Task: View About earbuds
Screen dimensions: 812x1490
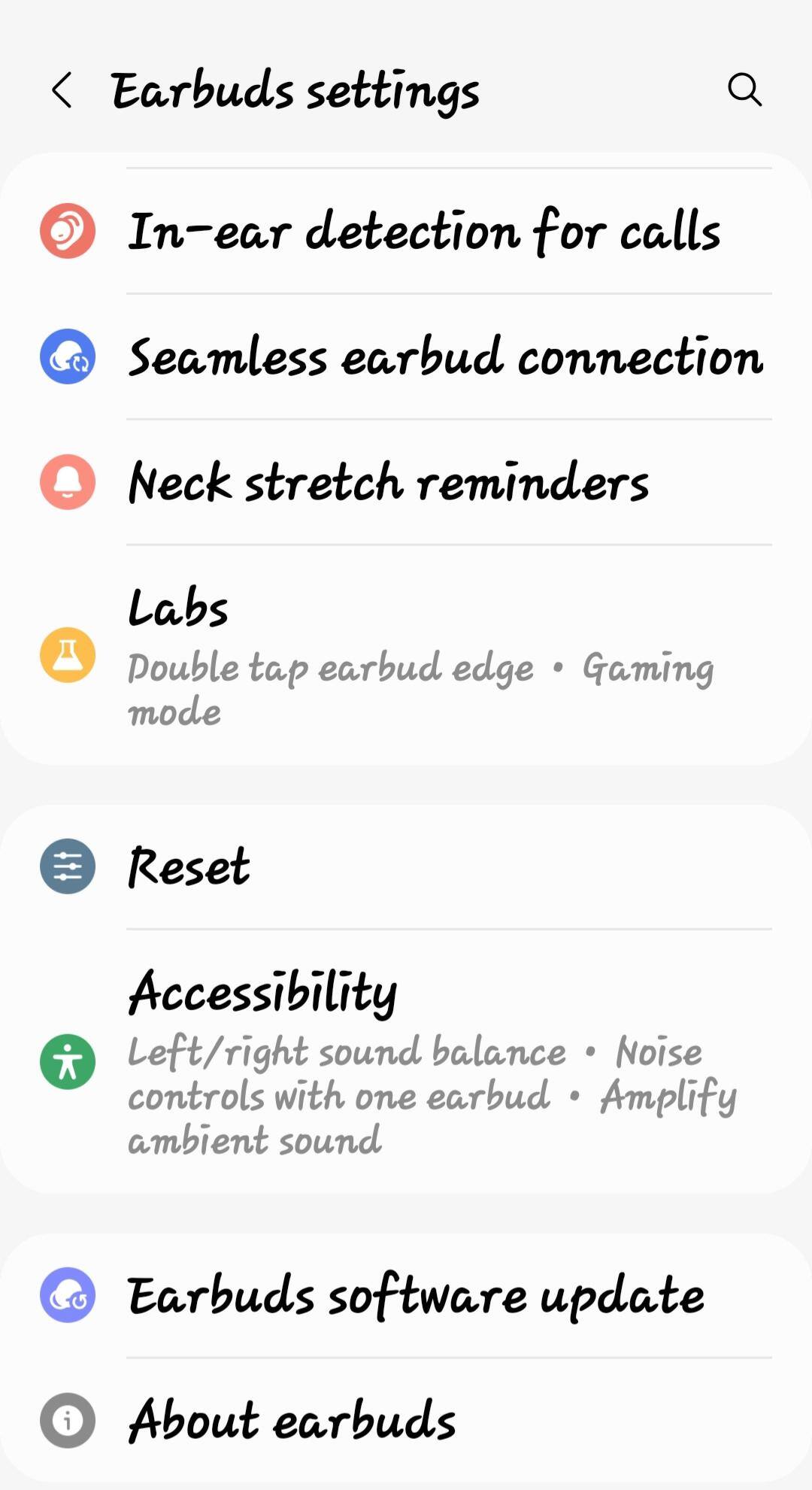Action: coord(292,1420)
